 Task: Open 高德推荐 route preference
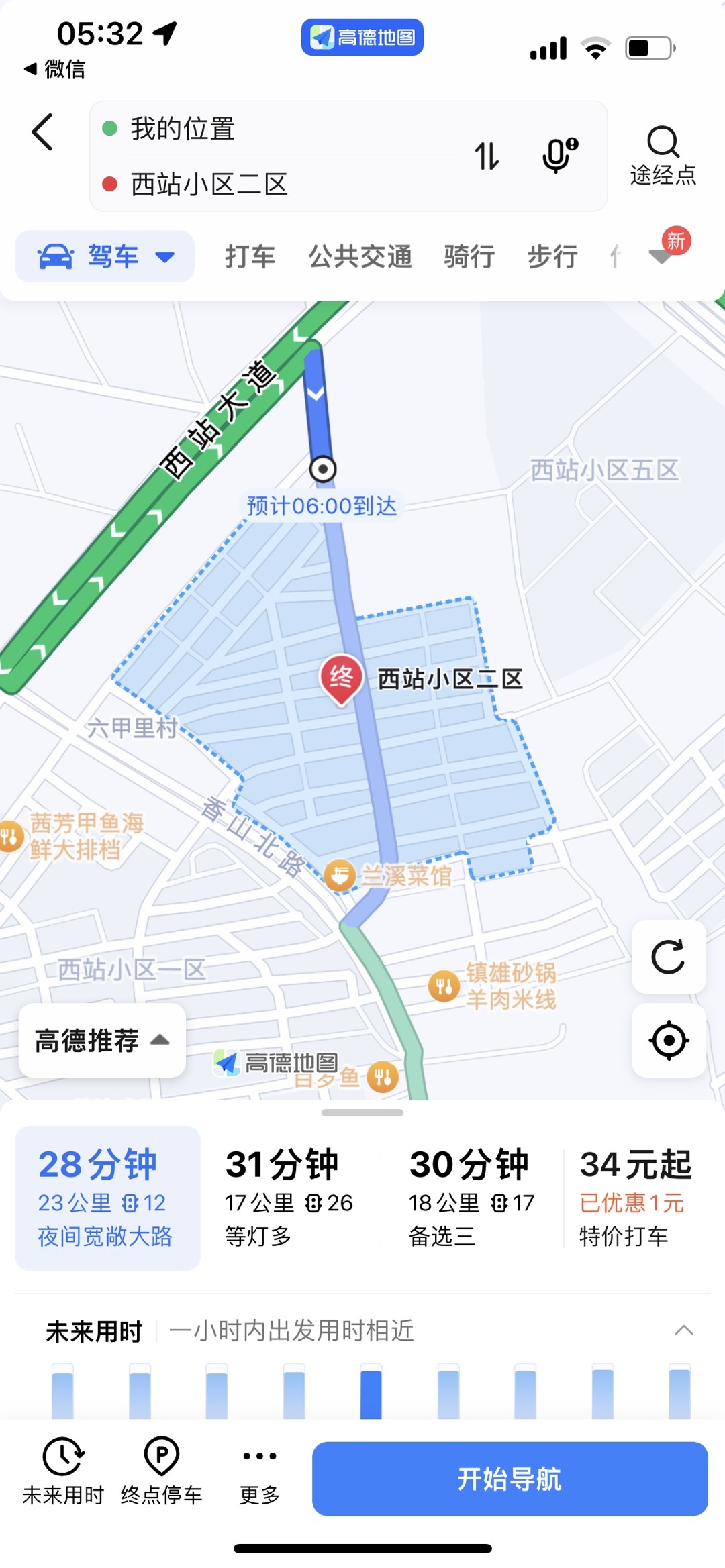pos(102,1040)
